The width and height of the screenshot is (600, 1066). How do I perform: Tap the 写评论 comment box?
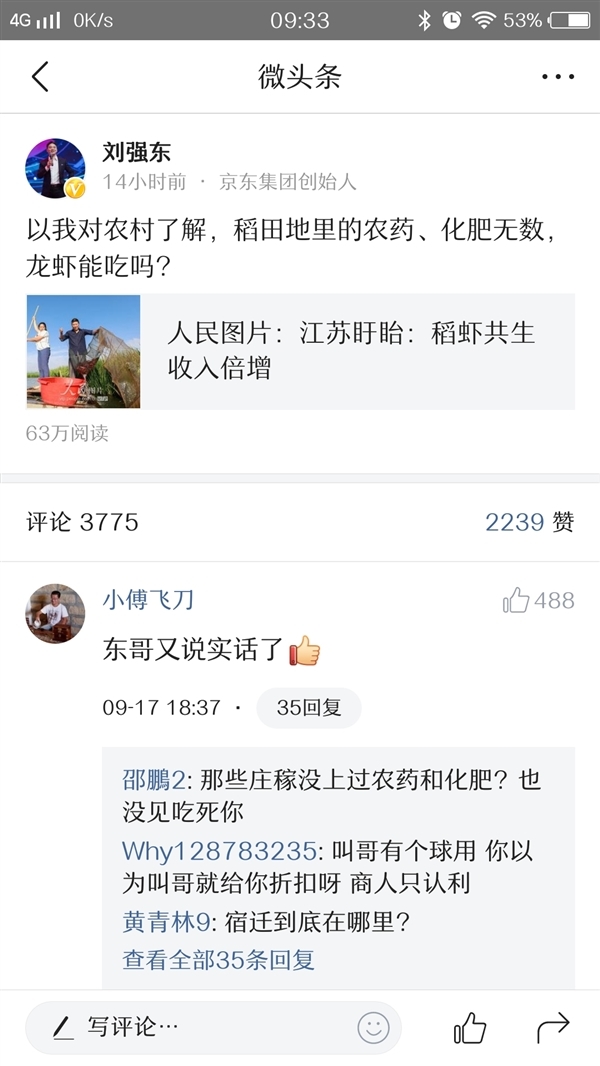[200, 1027]
